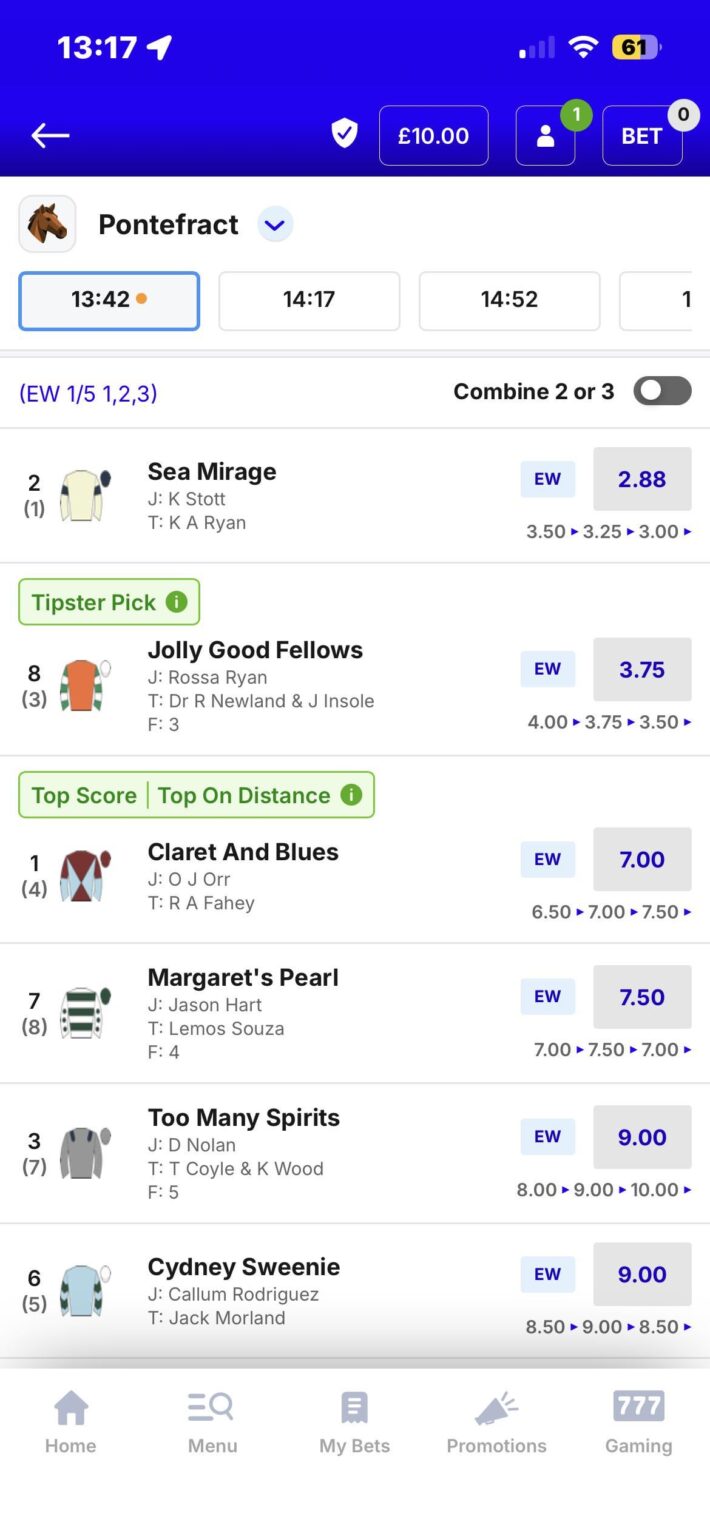This screenshot has height=1536, width=710.
Task: Pick EW for Too Many Spirits
Action: 547,1136
